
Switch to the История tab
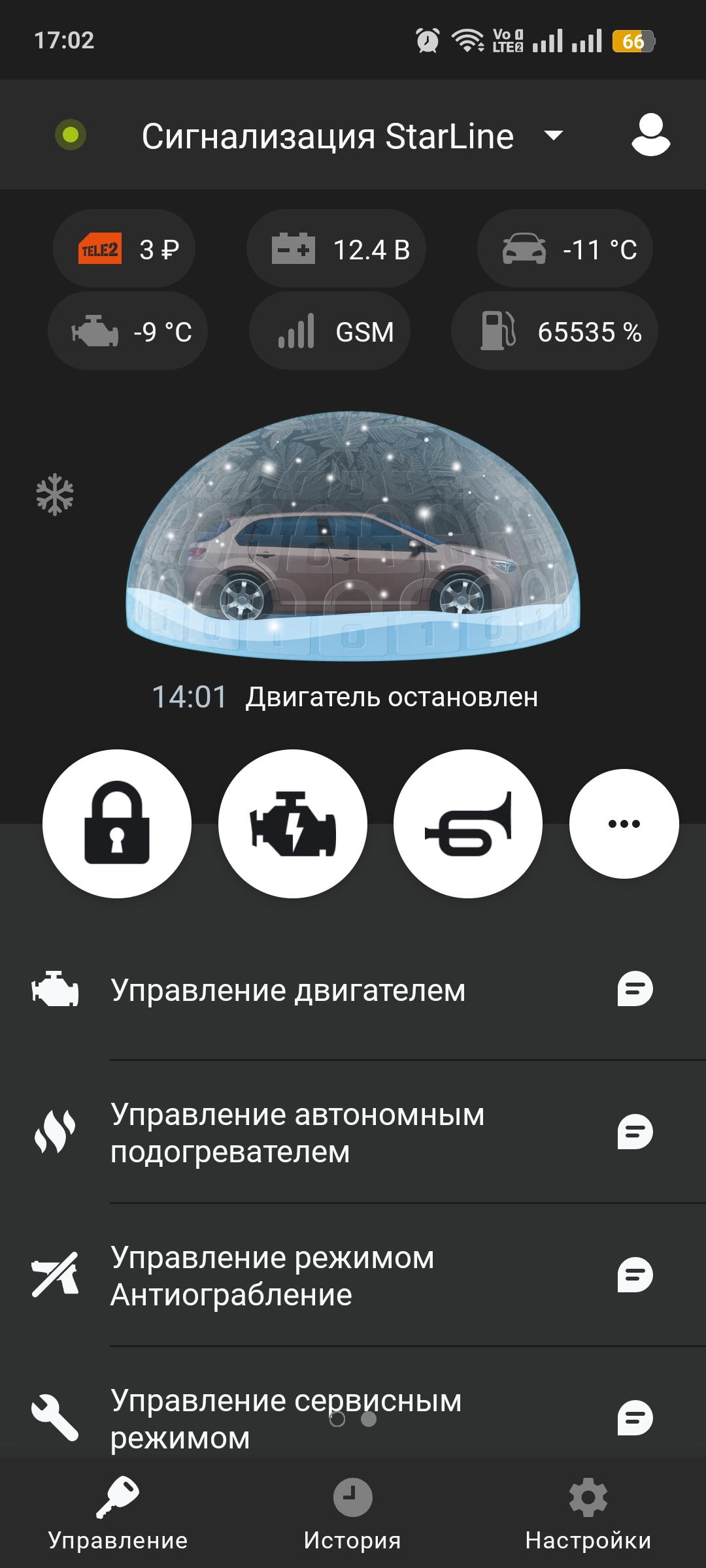tap(352, 1513)
